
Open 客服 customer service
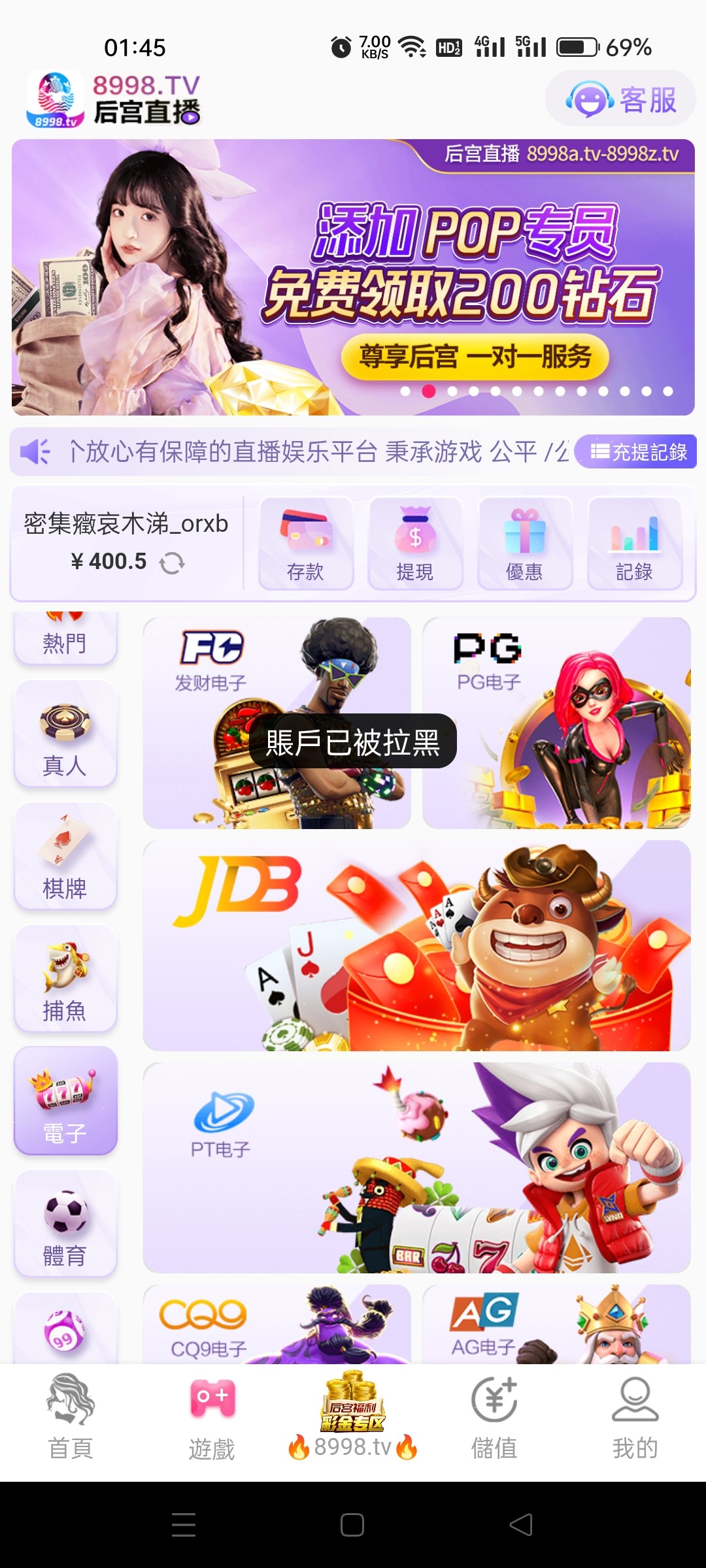pos(620,100)
